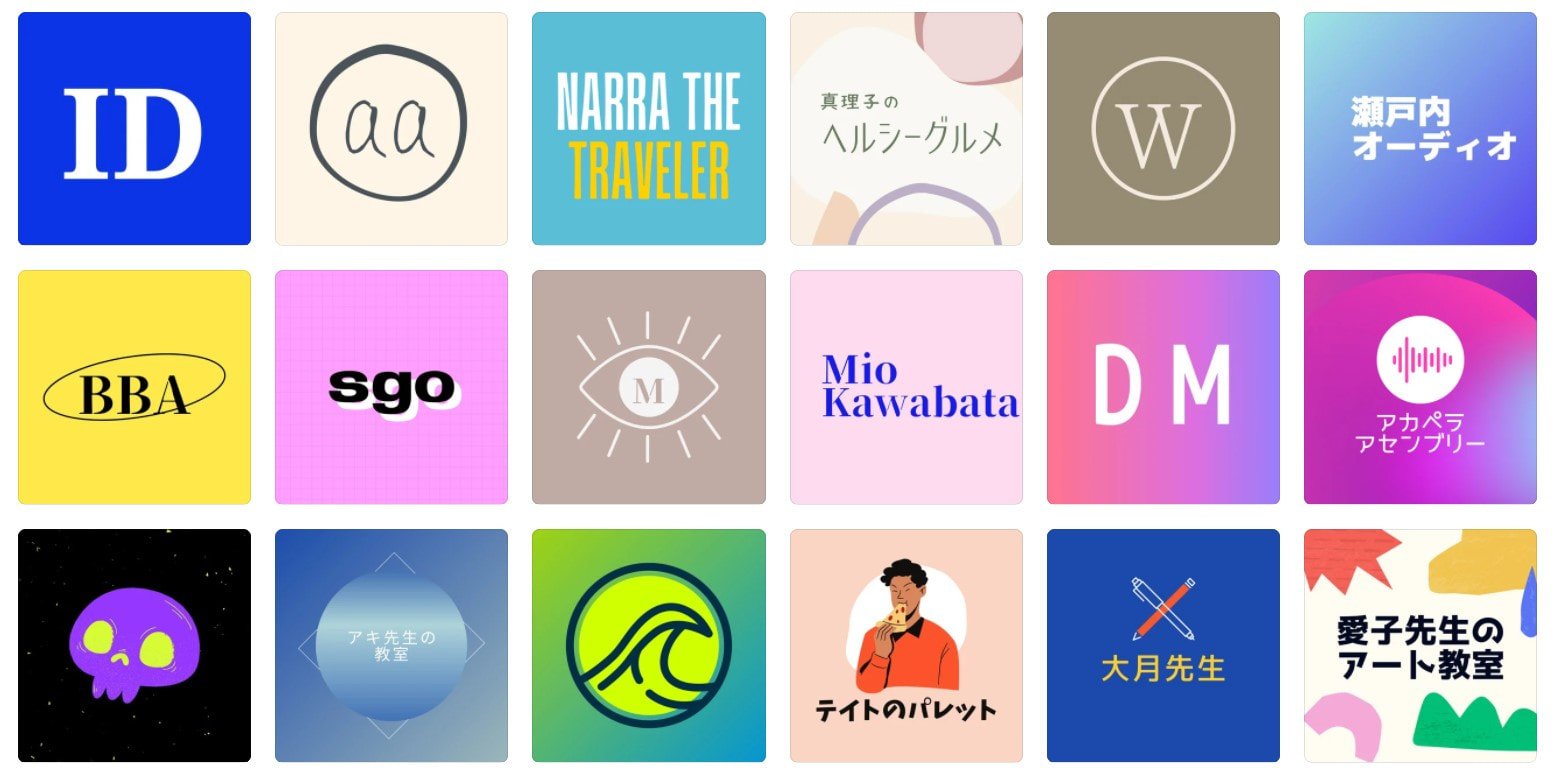Open the blue ID logo template
Viewport: 1555px width, 774px height.
click(x=134, y=129)
